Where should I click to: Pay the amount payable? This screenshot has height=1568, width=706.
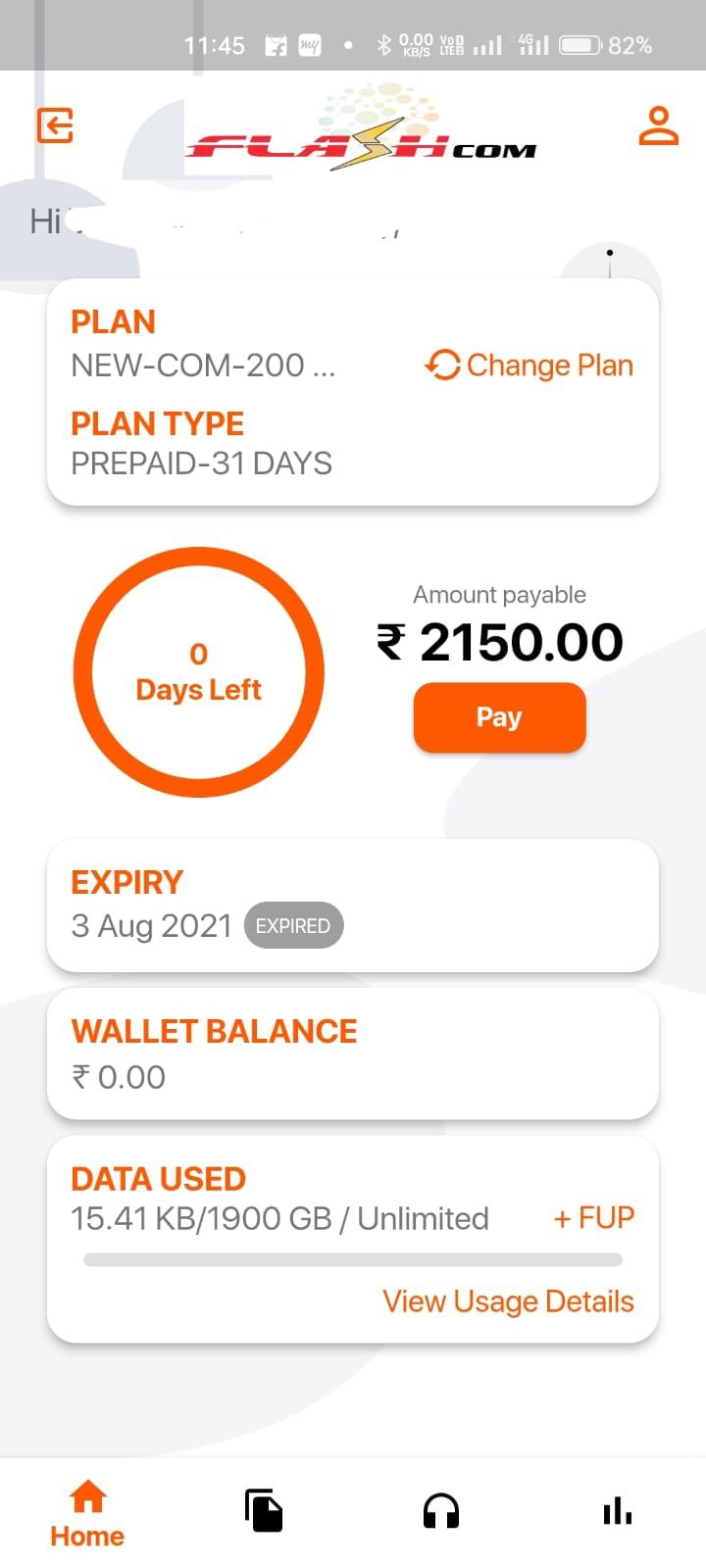[x=499, y=717]
